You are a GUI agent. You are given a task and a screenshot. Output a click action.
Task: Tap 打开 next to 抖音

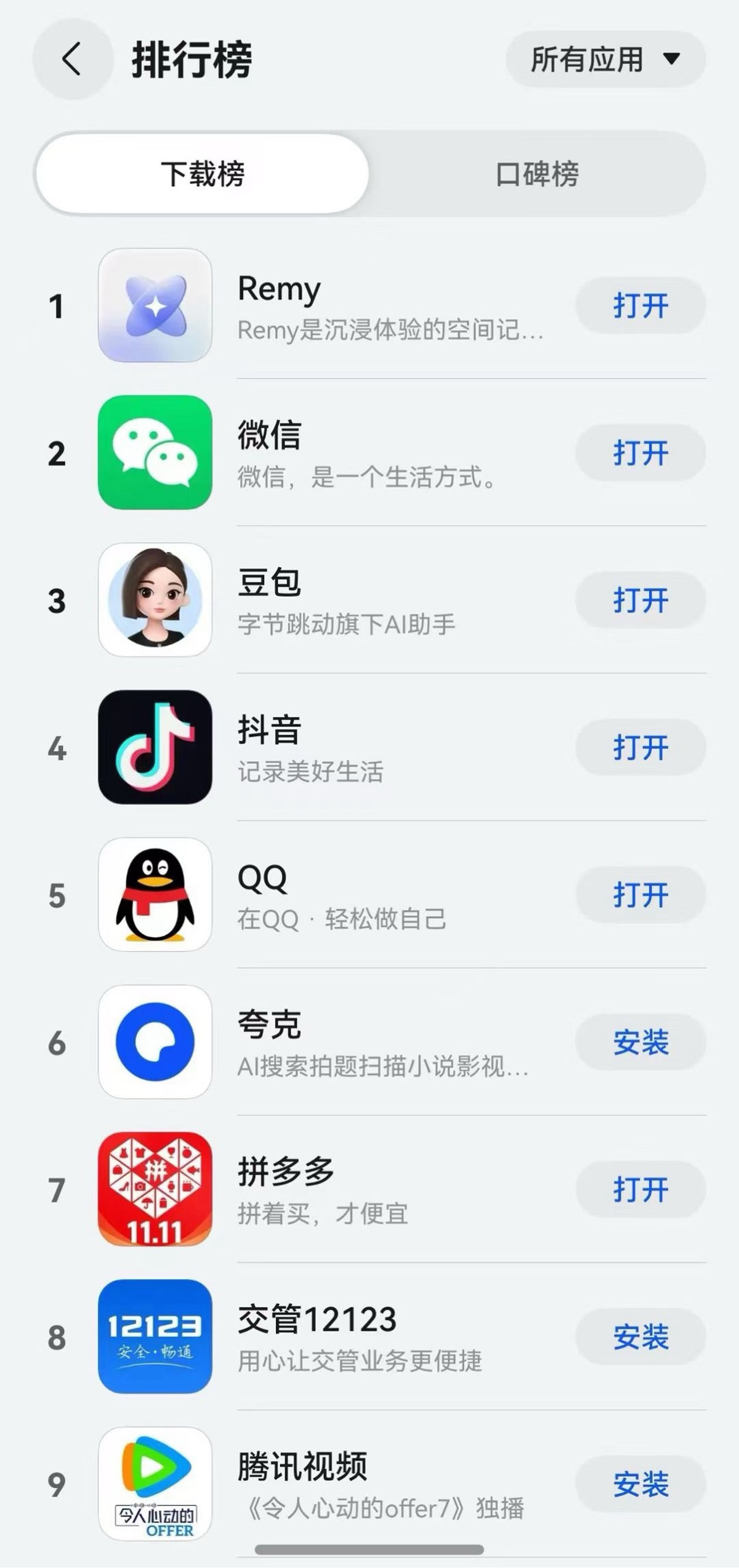(x=640, y=747)
